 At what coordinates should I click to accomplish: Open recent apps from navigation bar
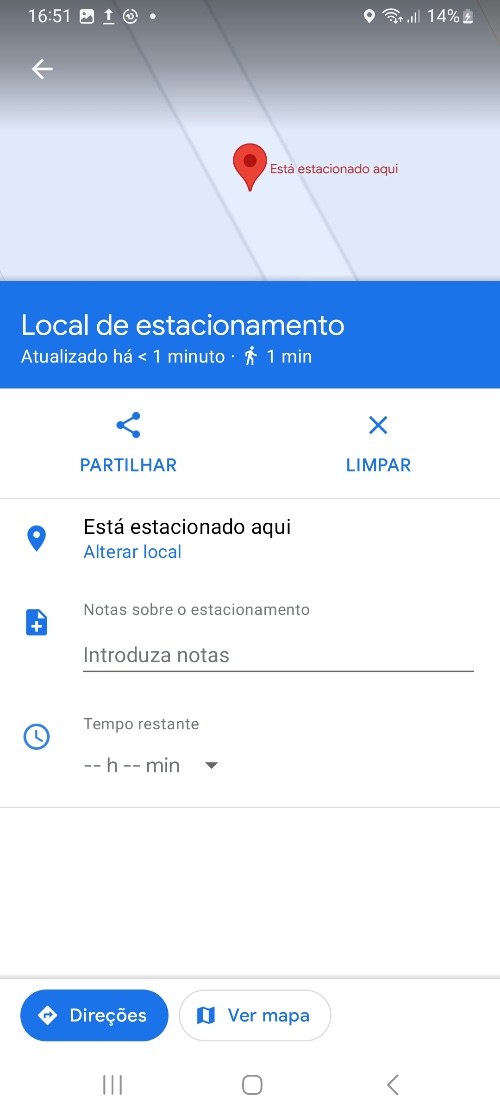pos(112,1084)
